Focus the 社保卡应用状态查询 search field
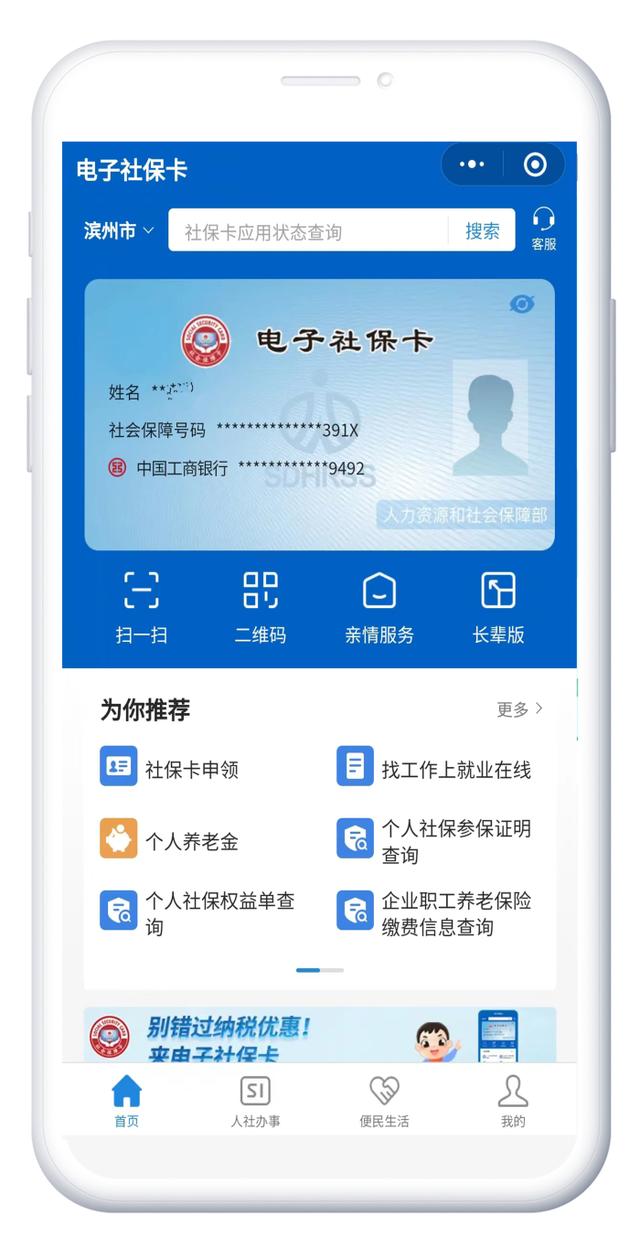Viewport: 640px width, 1247px height. point(310,232)
